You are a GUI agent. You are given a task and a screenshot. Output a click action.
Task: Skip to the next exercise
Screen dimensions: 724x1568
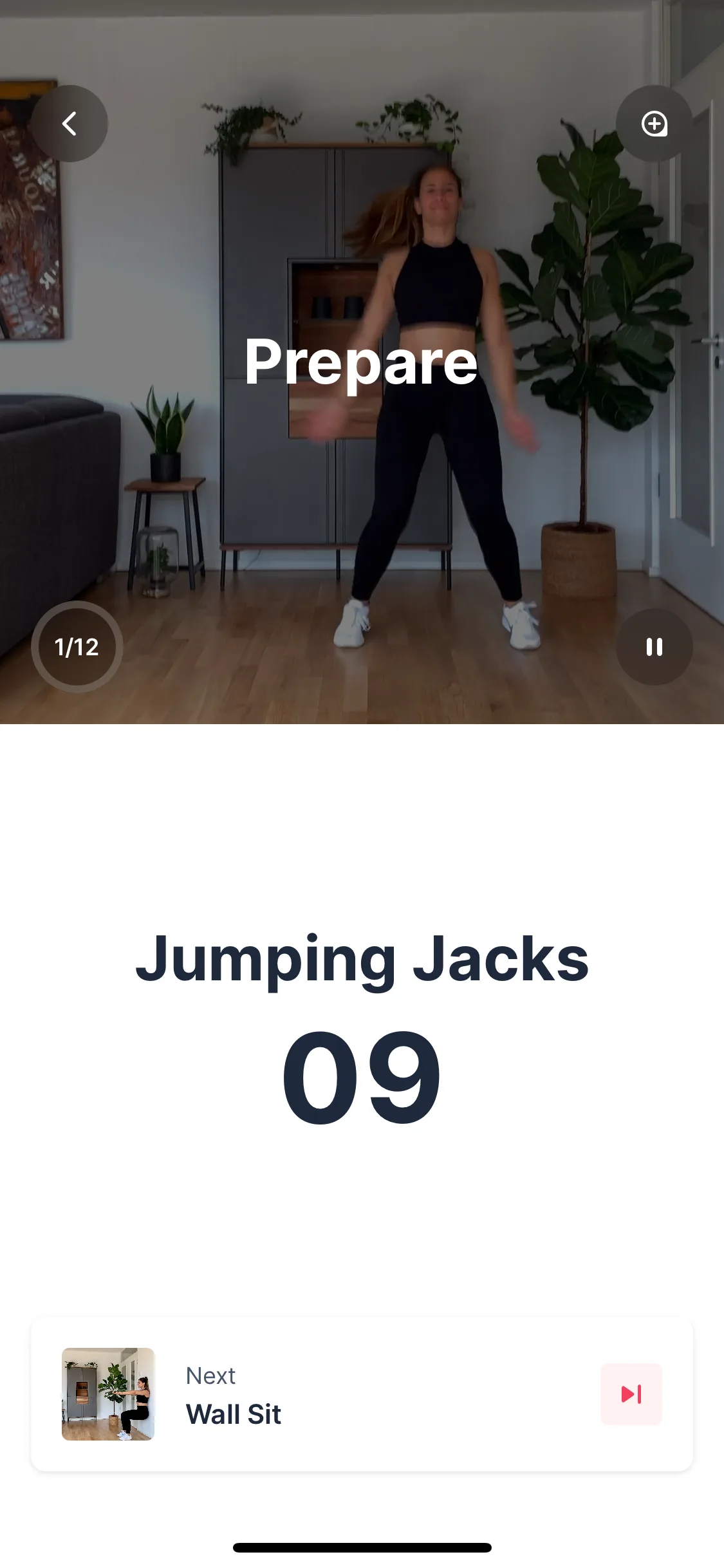631,1394
